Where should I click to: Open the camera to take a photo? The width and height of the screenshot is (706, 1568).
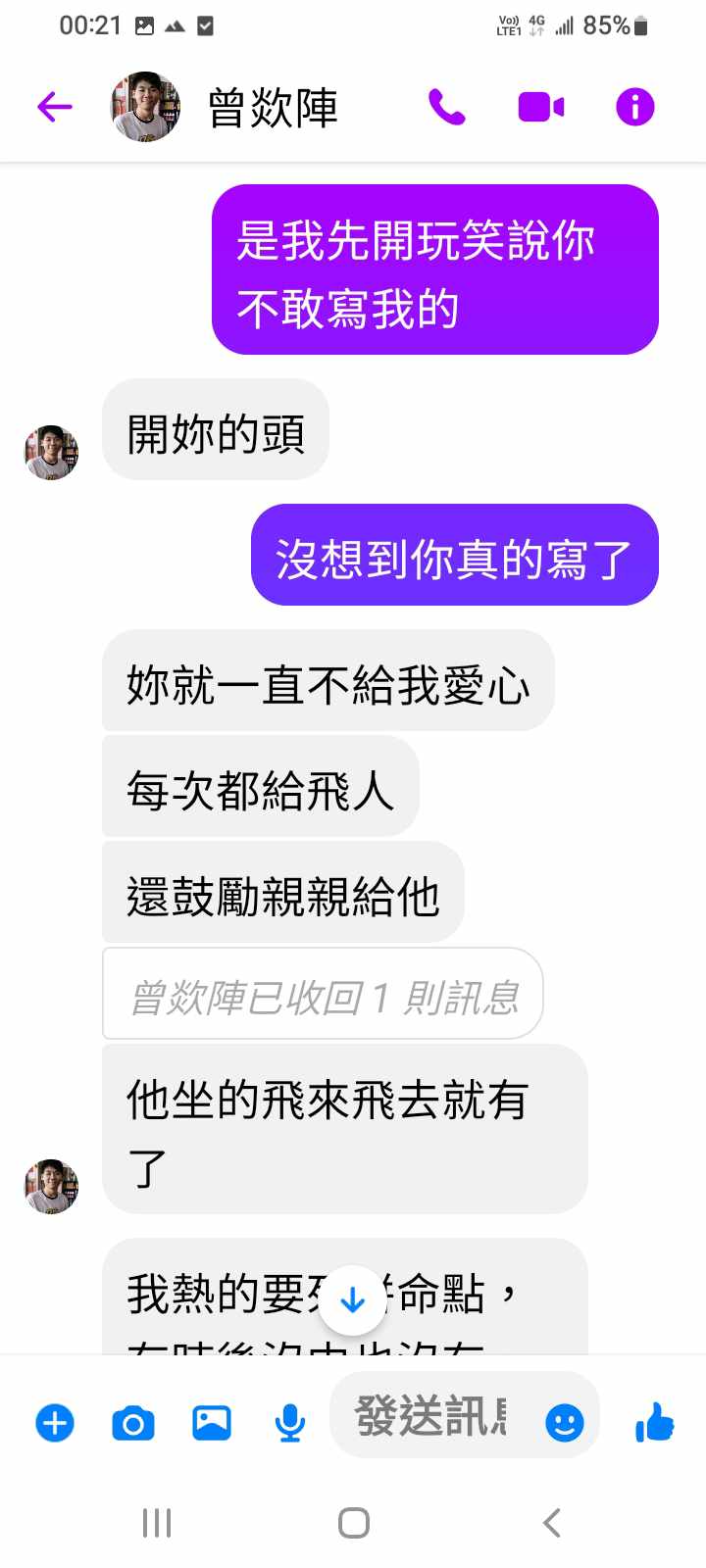click(133, 1423)
